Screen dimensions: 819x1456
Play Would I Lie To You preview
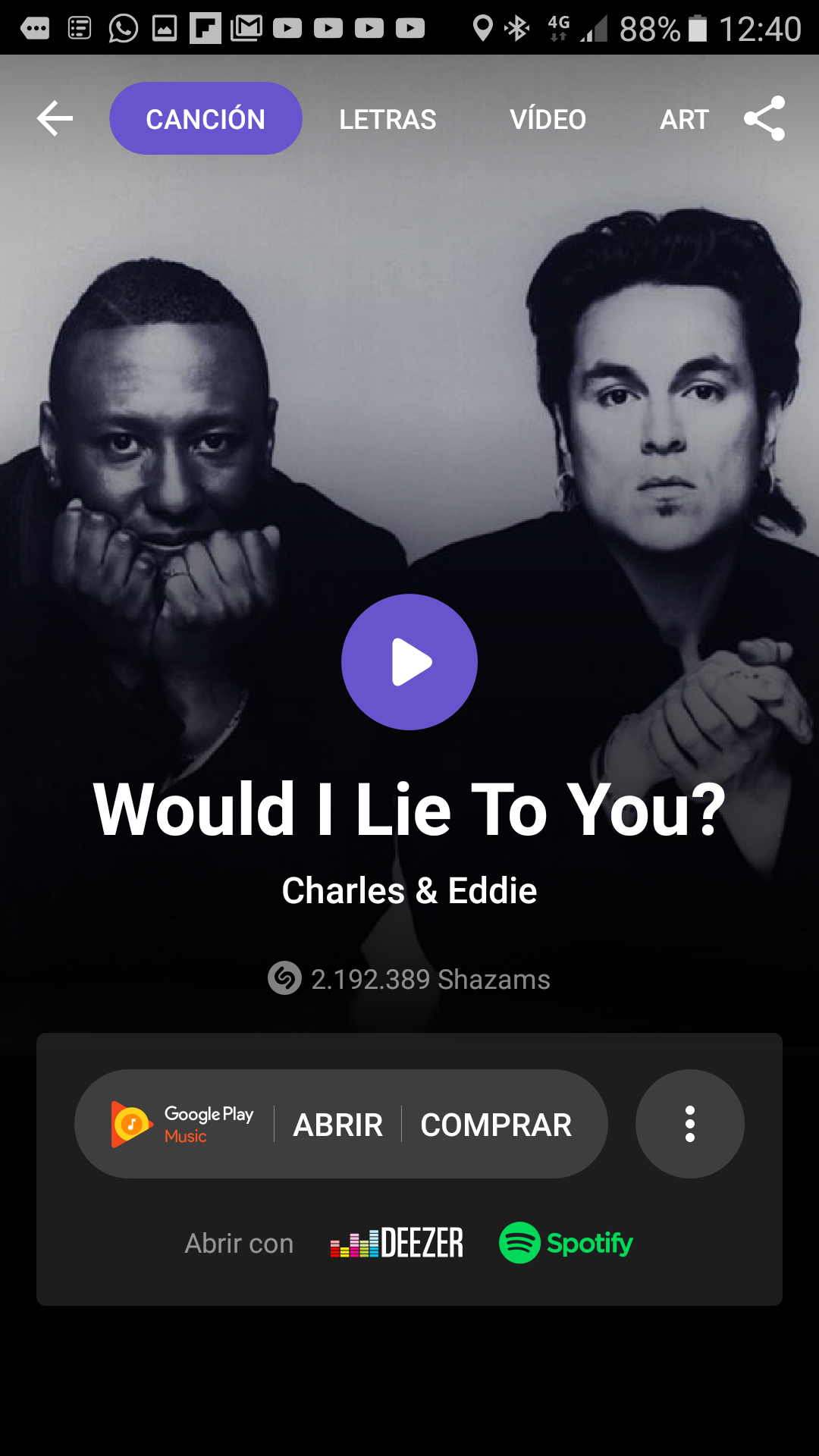click(x=409, y=662)
